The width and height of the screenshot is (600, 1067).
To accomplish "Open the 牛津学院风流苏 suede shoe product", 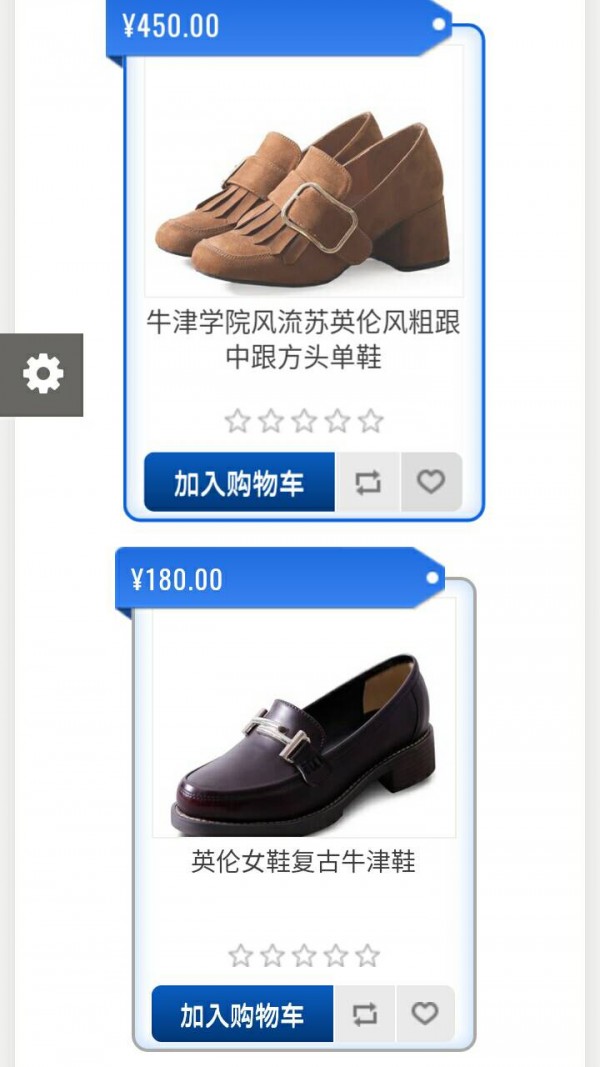I will point(303,340).
